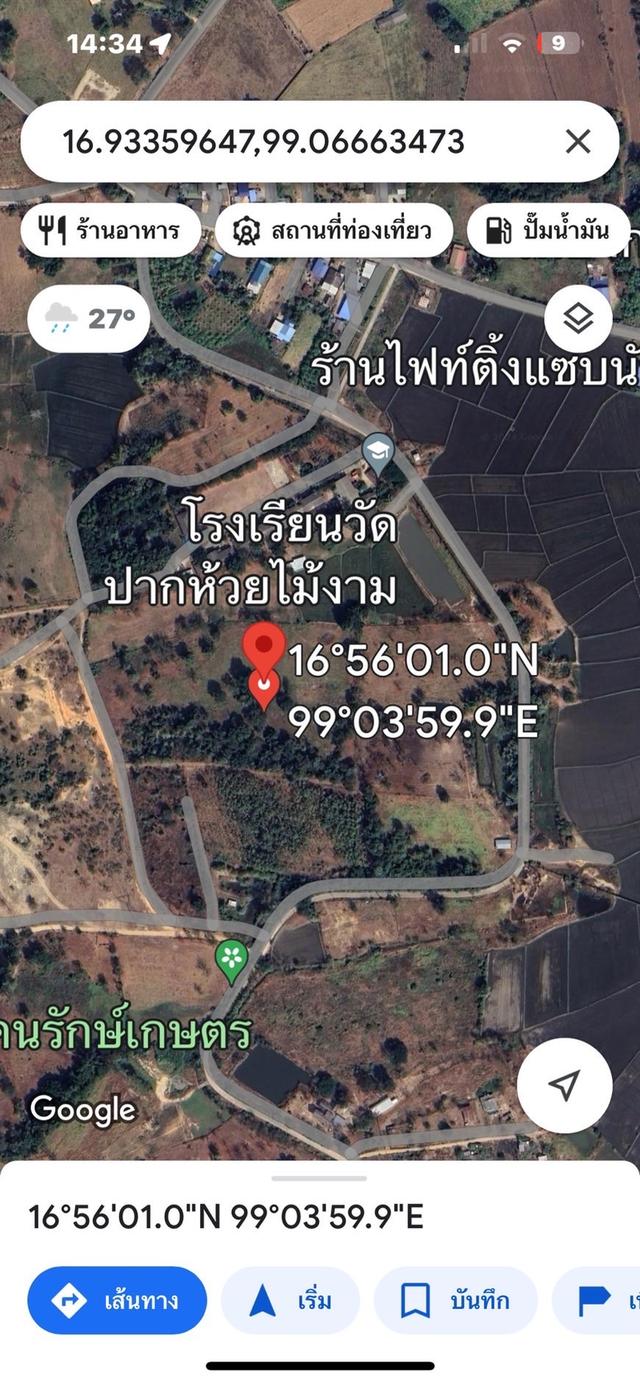Select the ปั๊มน้ำมัน gas station chip
640x1384 pixels.
click(x=548, y=231)
